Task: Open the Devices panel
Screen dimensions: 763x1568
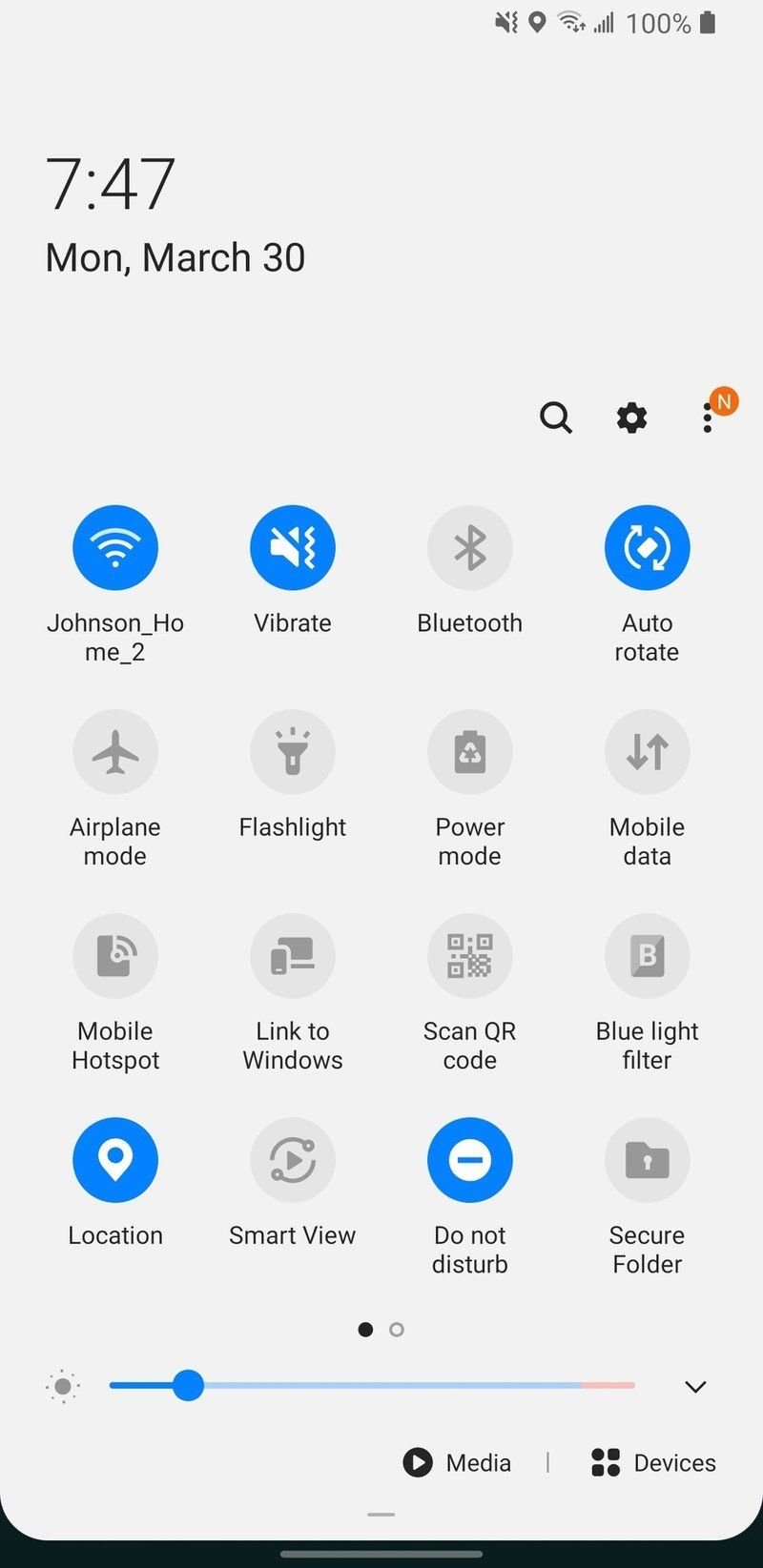Action: click(652, 1462)
